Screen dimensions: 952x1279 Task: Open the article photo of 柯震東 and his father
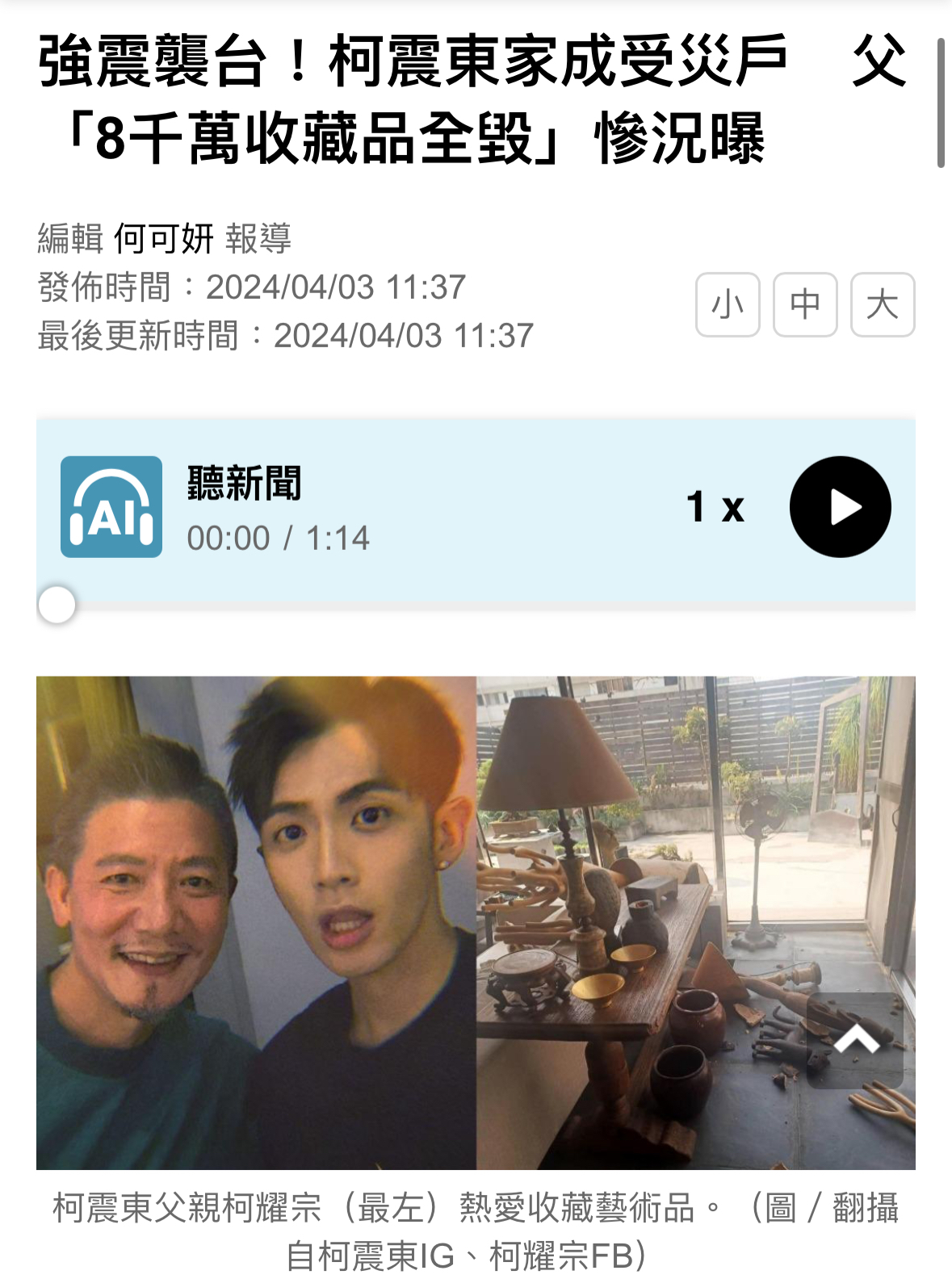pos(476,922)
